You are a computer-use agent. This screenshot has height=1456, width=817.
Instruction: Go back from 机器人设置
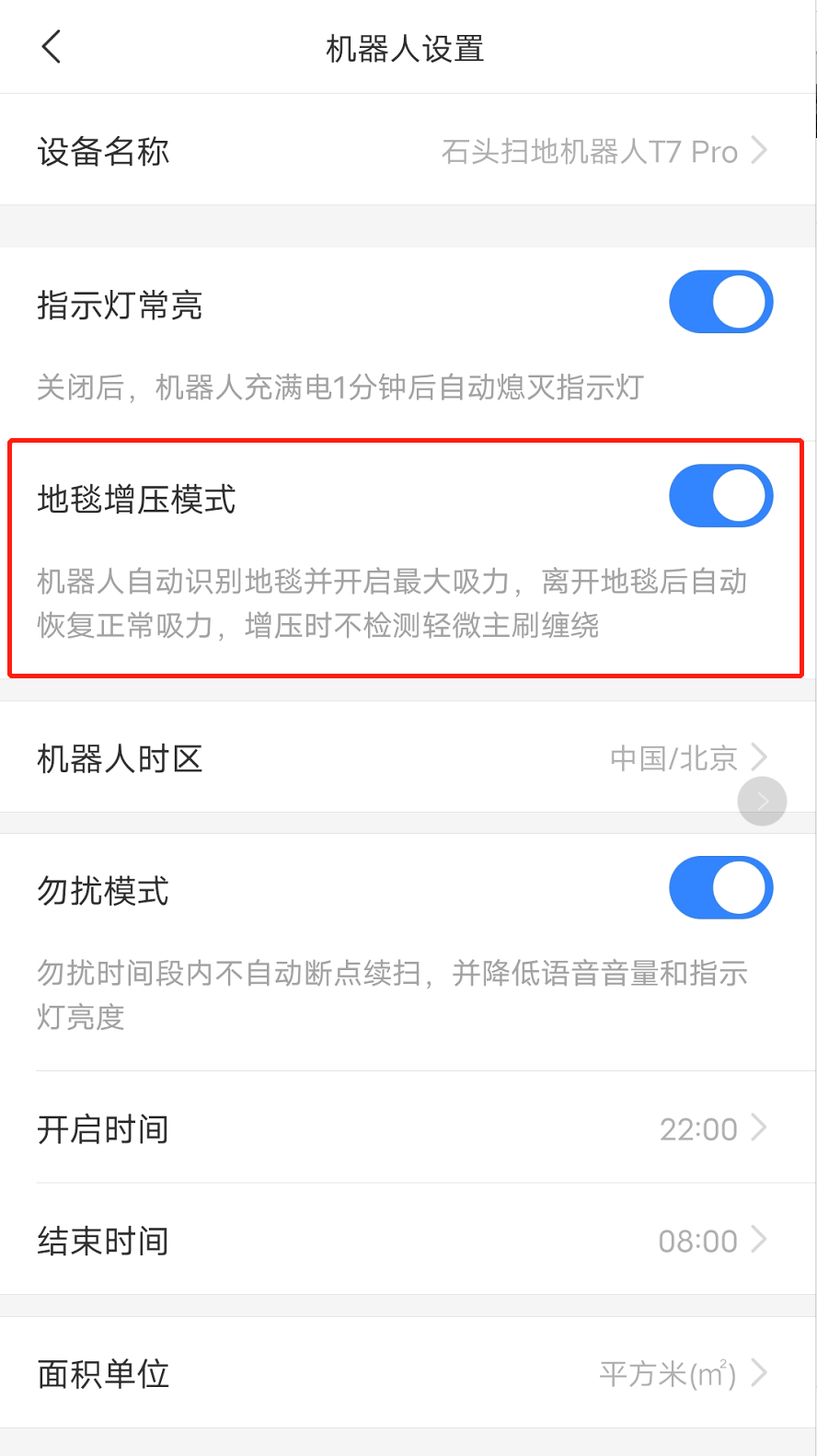click(52, 47)
